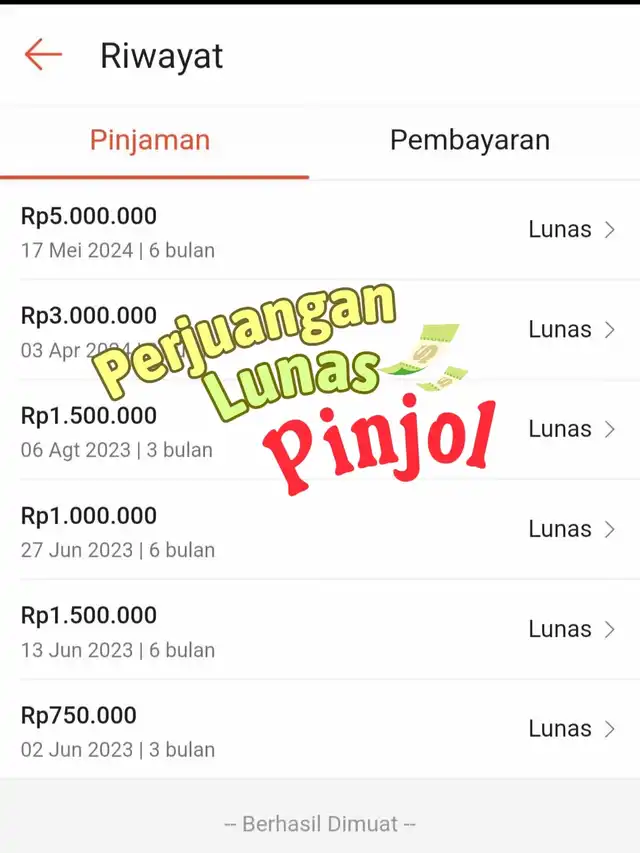
Task: Open the Rp5.000.000 loan from 17 Mei 2024
Action: click(x=320, y=230)
